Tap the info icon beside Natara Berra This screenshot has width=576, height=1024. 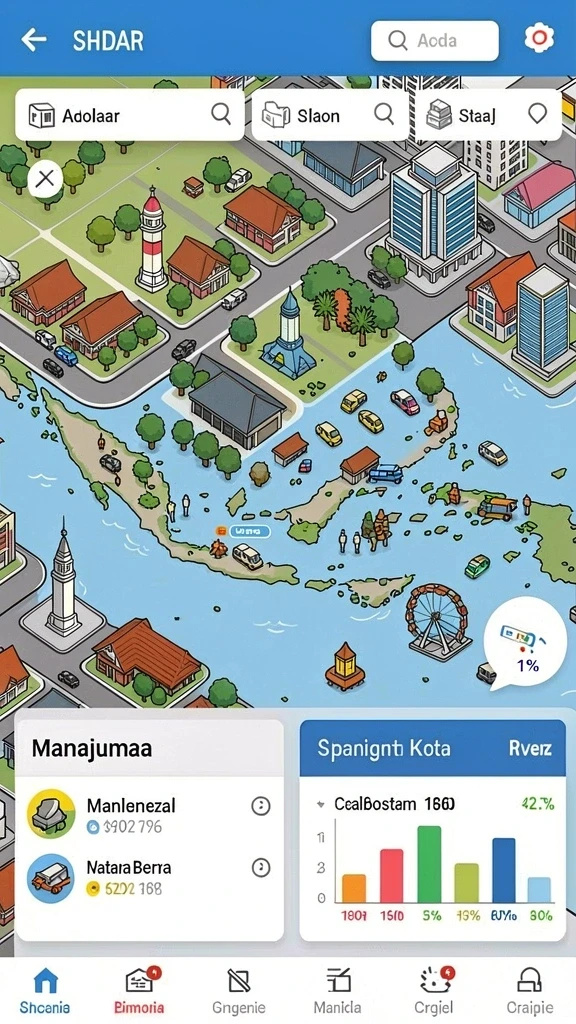click(x=261, y=868)
